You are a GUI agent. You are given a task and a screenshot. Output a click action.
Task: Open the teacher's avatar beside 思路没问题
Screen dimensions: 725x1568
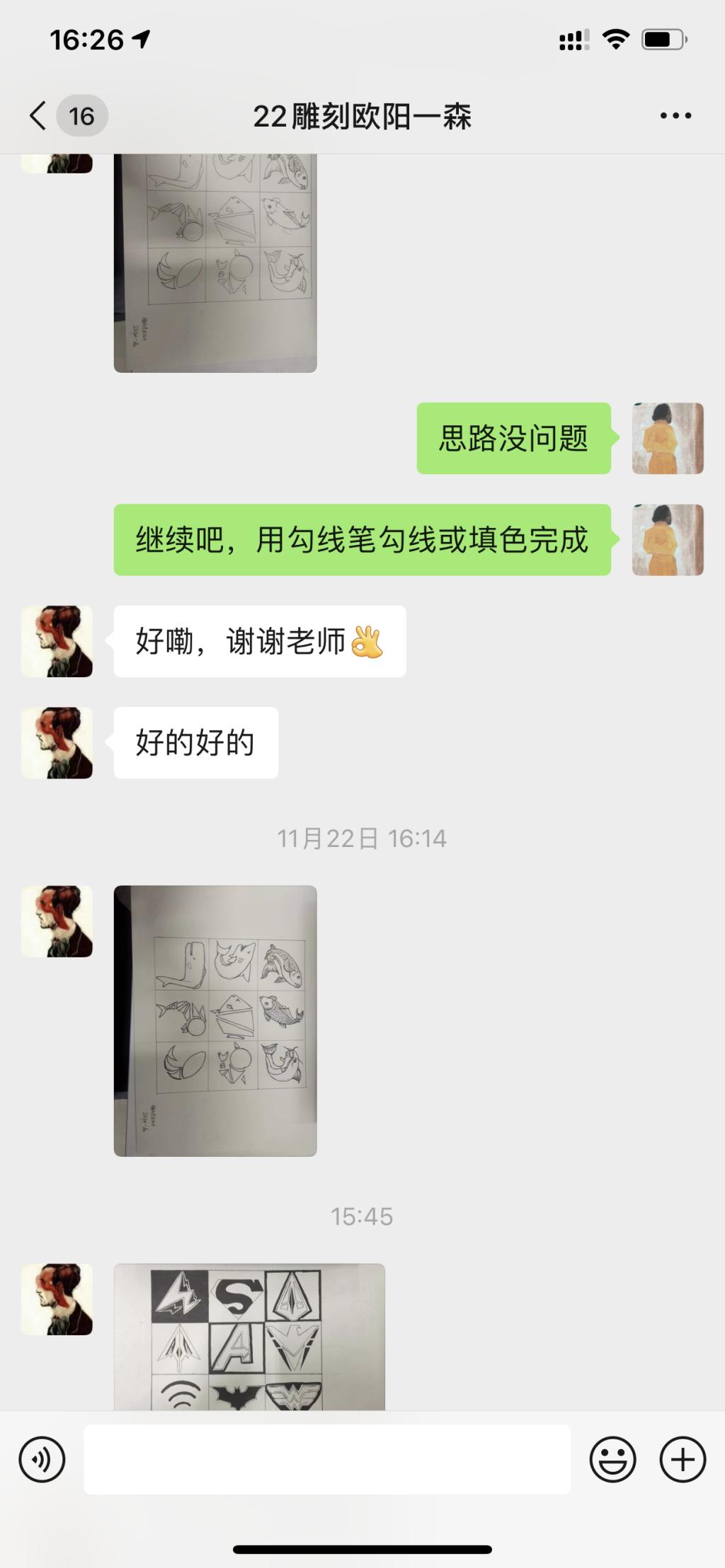[x=668, y=439]
